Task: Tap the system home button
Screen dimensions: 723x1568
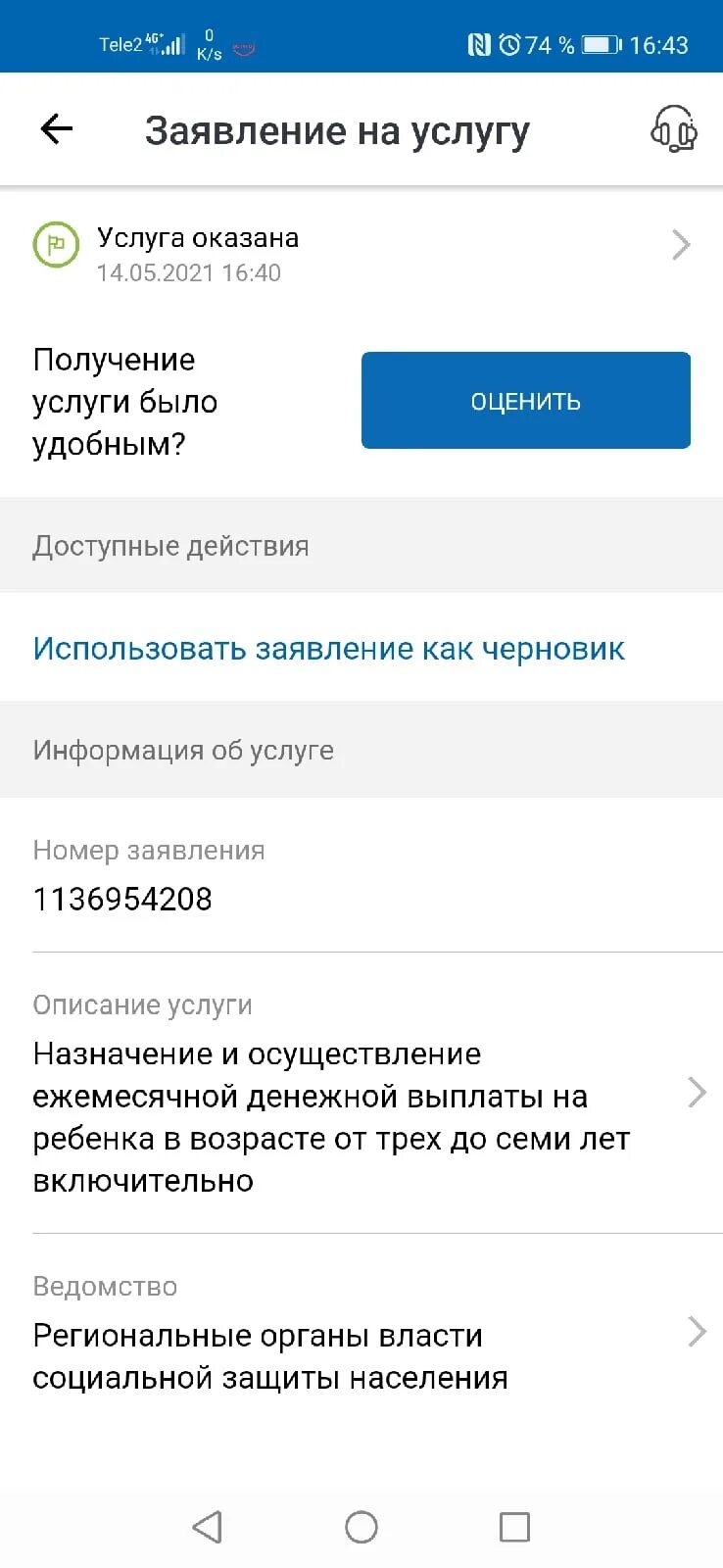Action: click(361, 1527)
